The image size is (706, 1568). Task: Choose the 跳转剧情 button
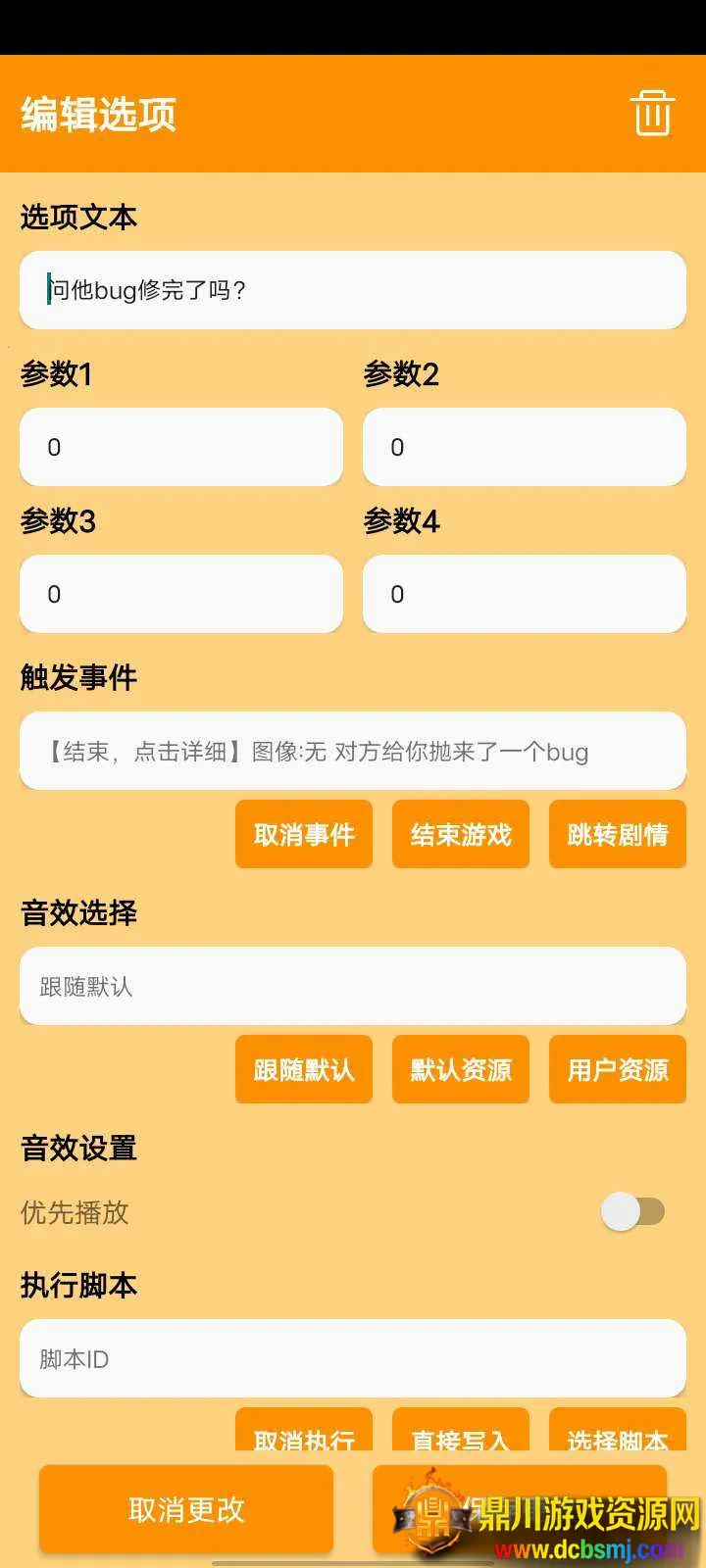[x=618, y=834]
